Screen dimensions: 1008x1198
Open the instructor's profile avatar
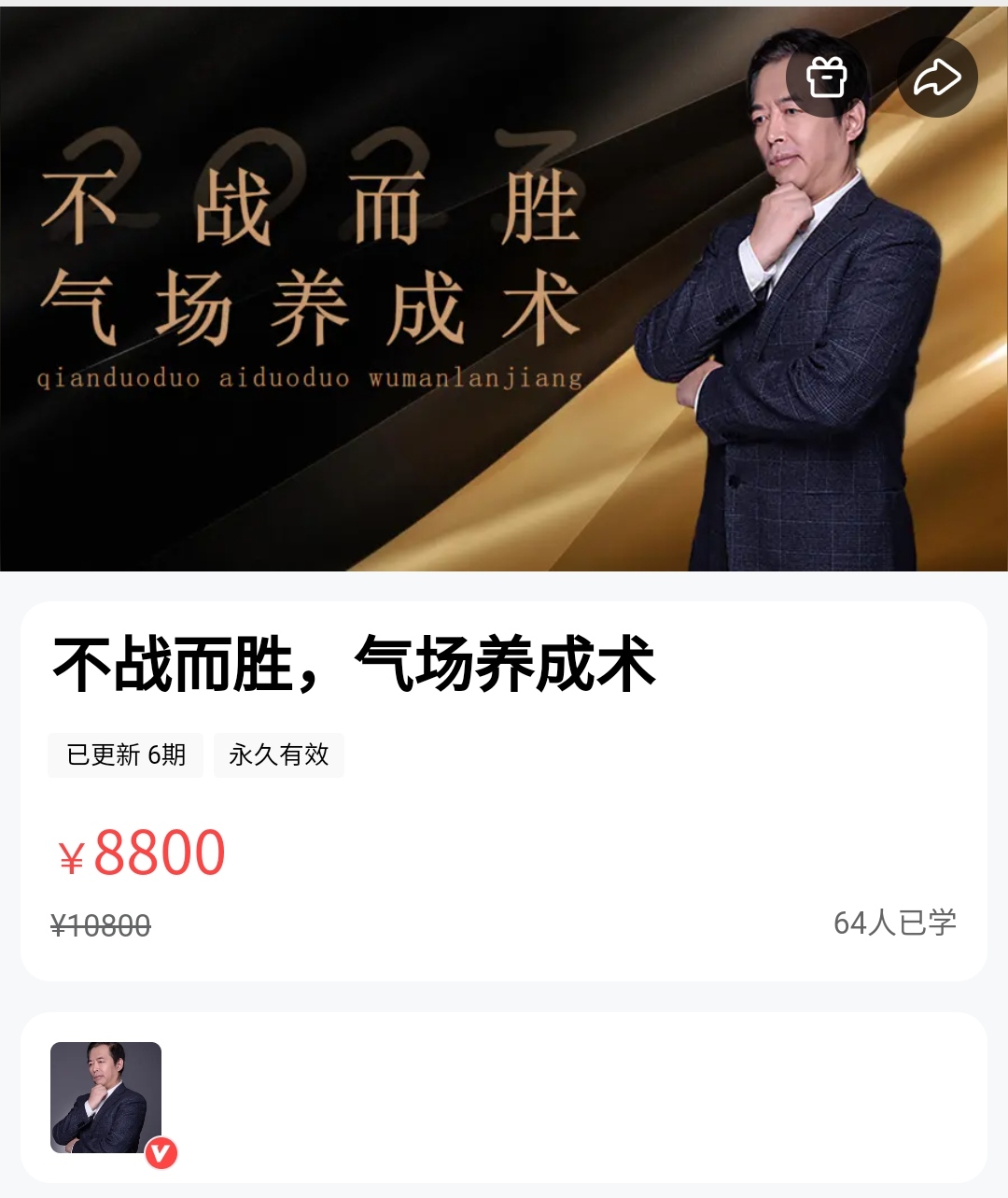click(106, 1097)
